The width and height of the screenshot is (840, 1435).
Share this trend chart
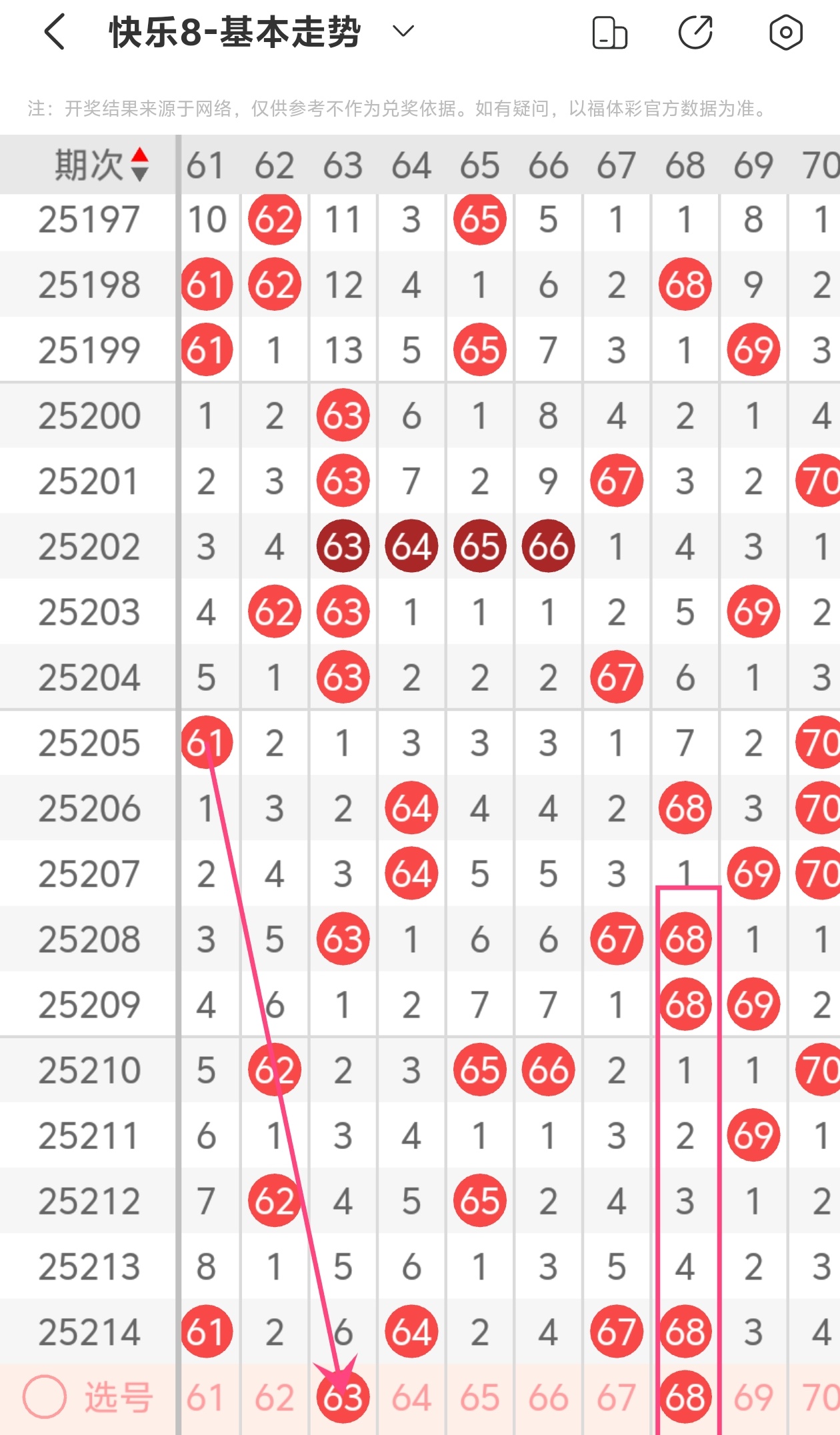coord(695,33)
